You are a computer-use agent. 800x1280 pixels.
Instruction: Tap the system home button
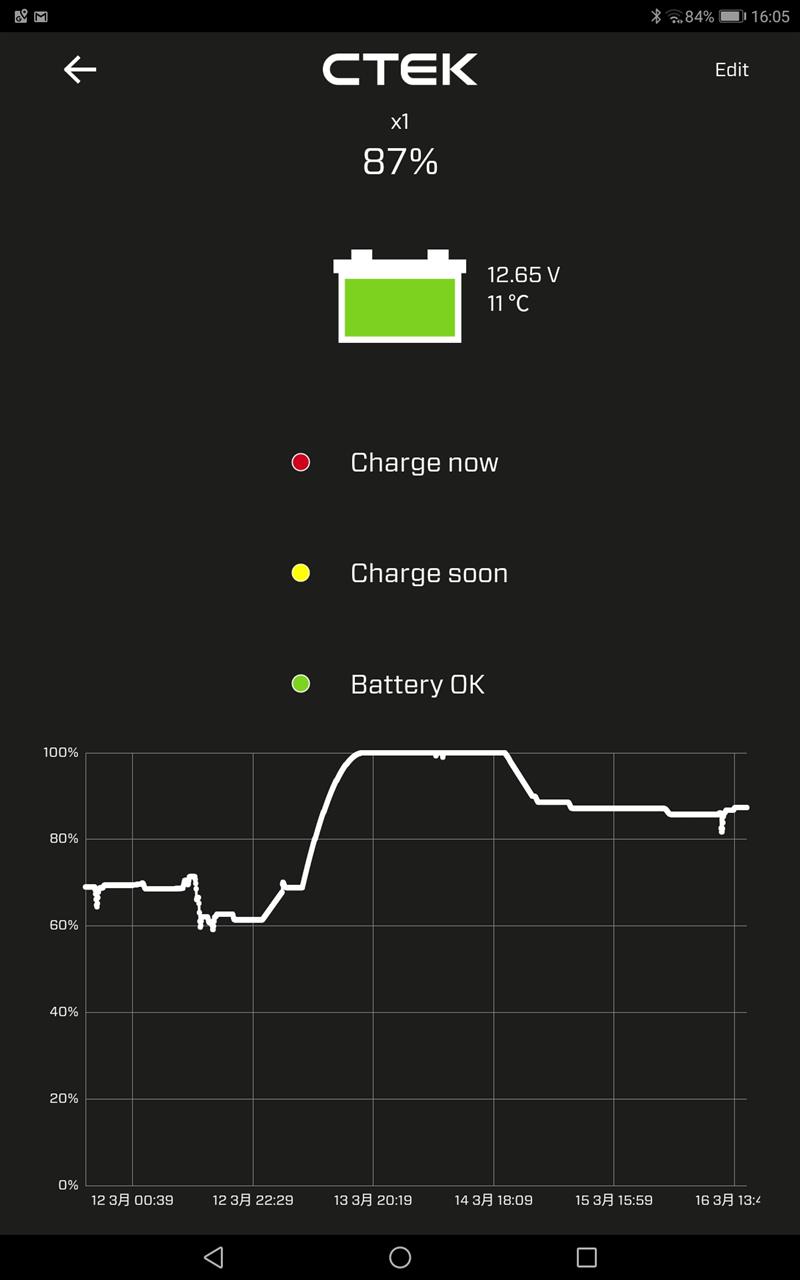pos(400,1257)
